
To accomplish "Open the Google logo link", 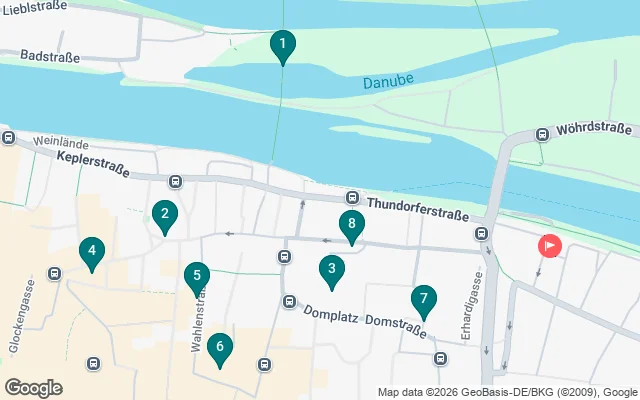I will tap(33, 388).
